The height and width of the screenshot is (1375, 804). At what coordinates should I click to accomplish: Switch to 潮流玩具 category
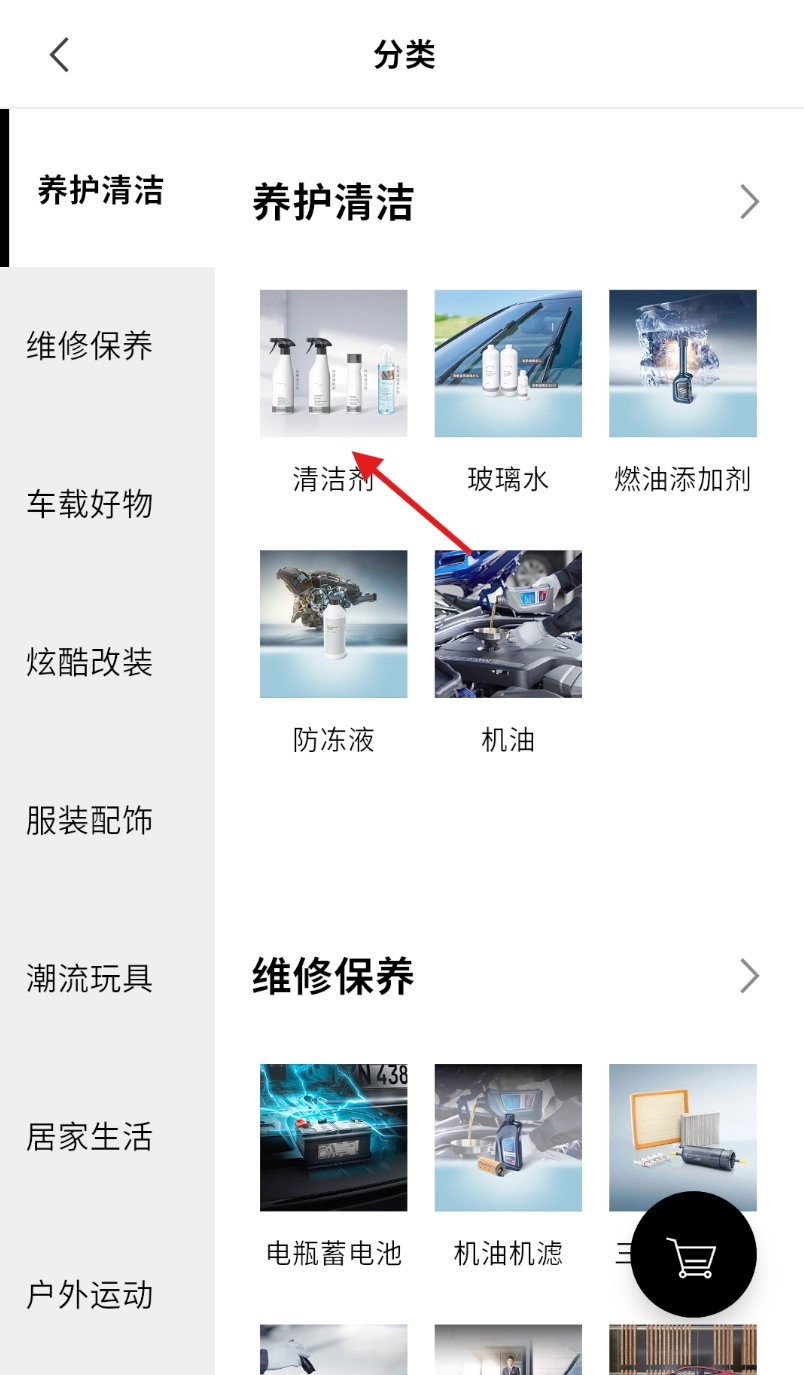tap(90, 978)
